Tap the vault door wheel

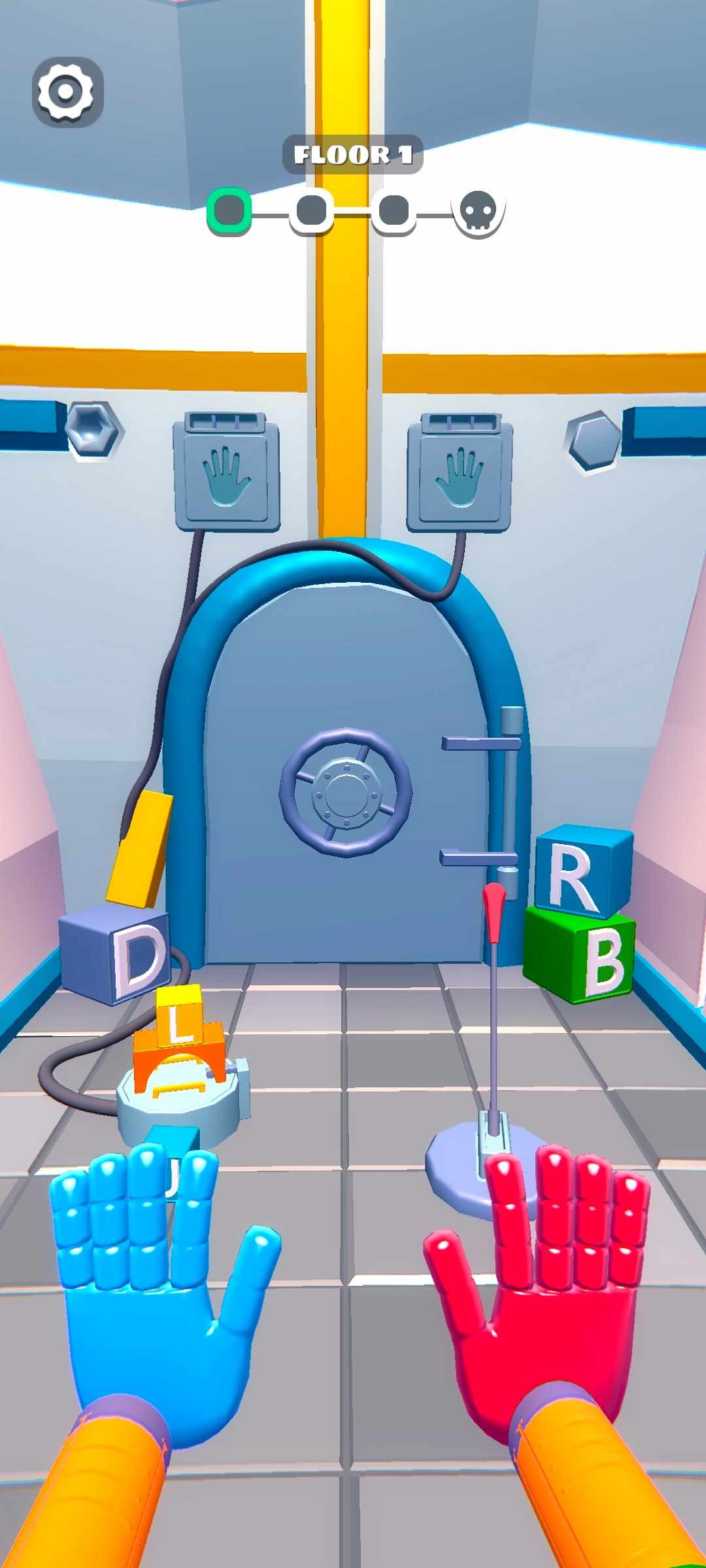pos(346,792)
